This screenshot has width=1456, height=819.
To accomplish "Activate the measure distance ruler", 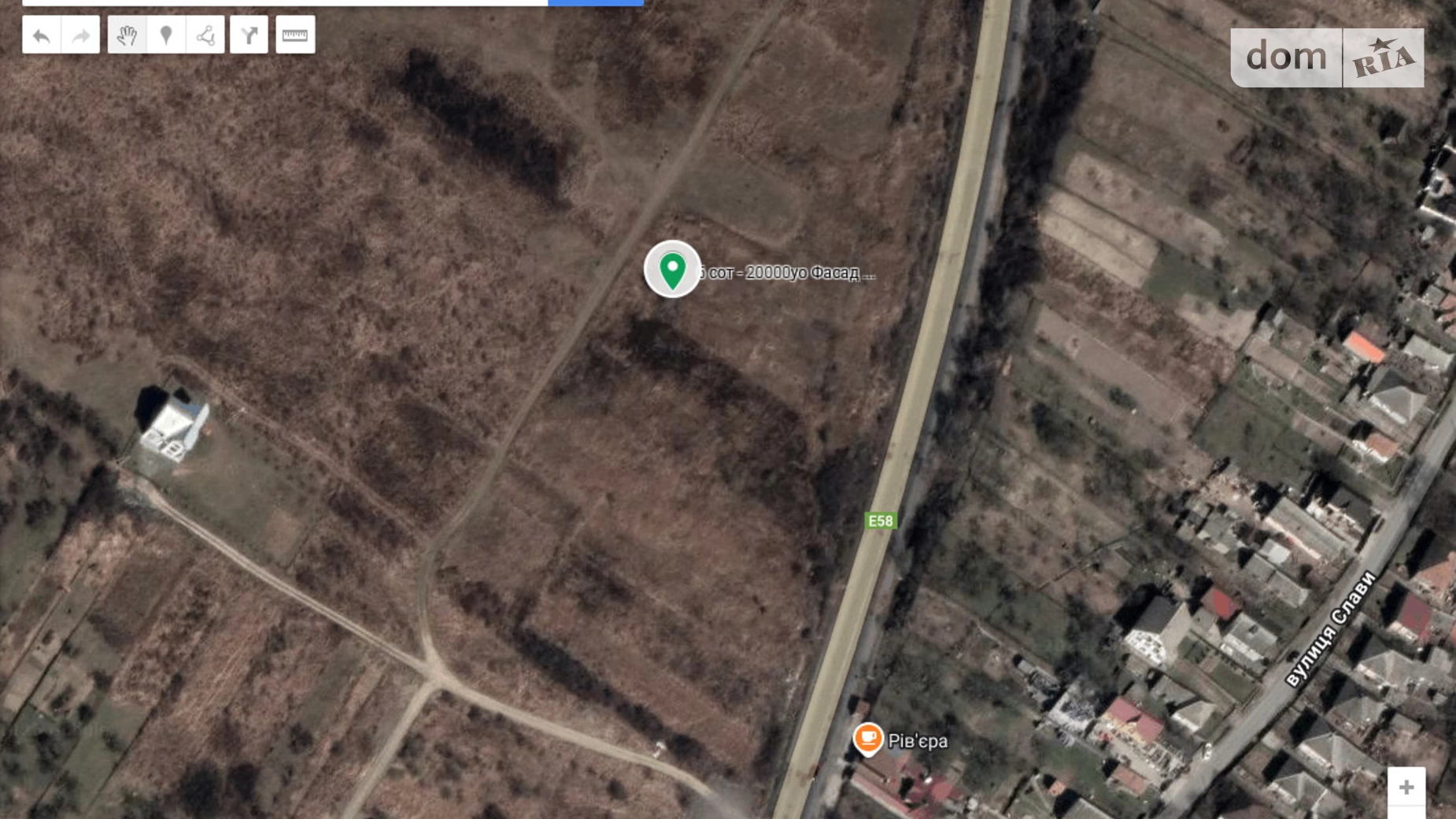I will pyautogui.click(x=295, y=35).
